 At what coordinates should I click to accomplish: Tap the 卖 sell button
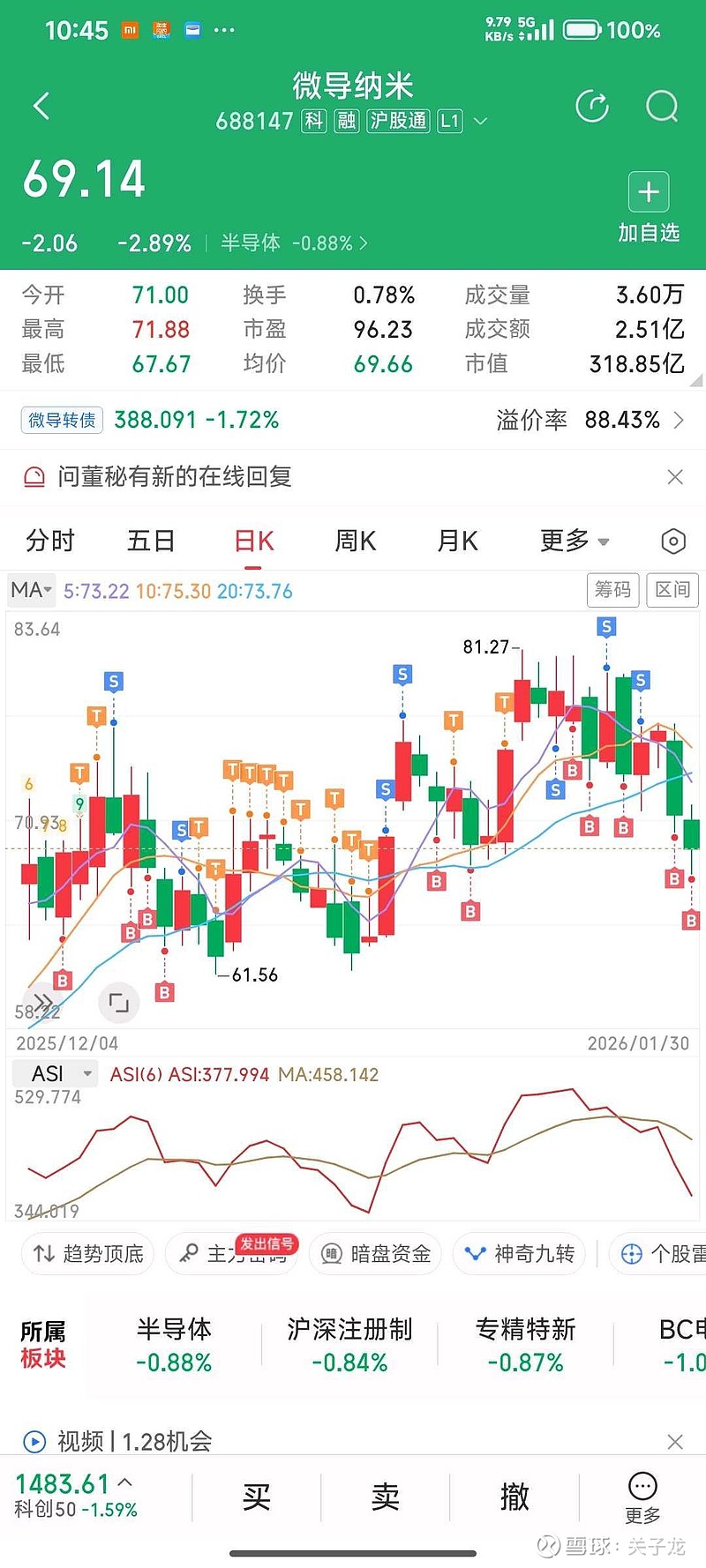pyautogui.click(x=386, y=1497)
